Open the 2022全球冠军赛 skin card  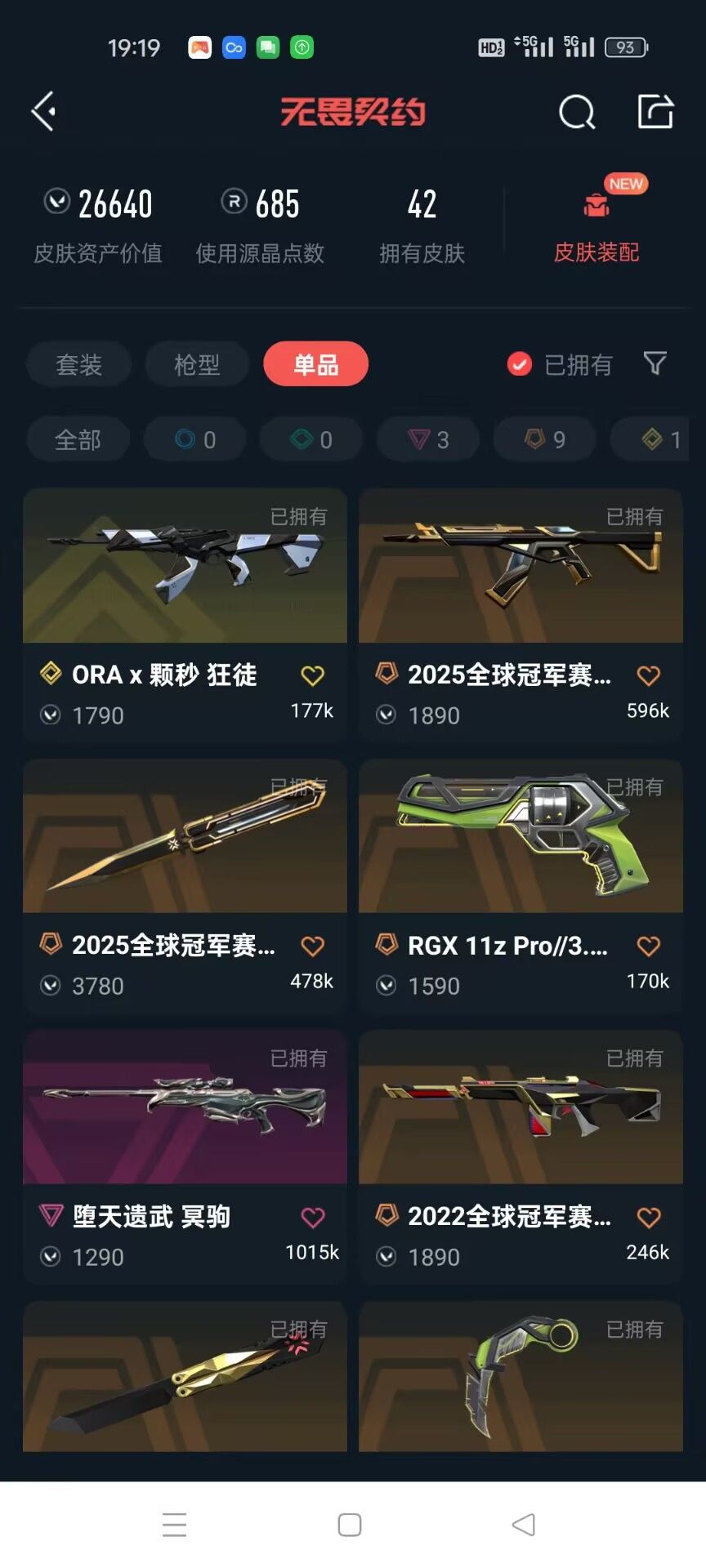[521, 1127]
